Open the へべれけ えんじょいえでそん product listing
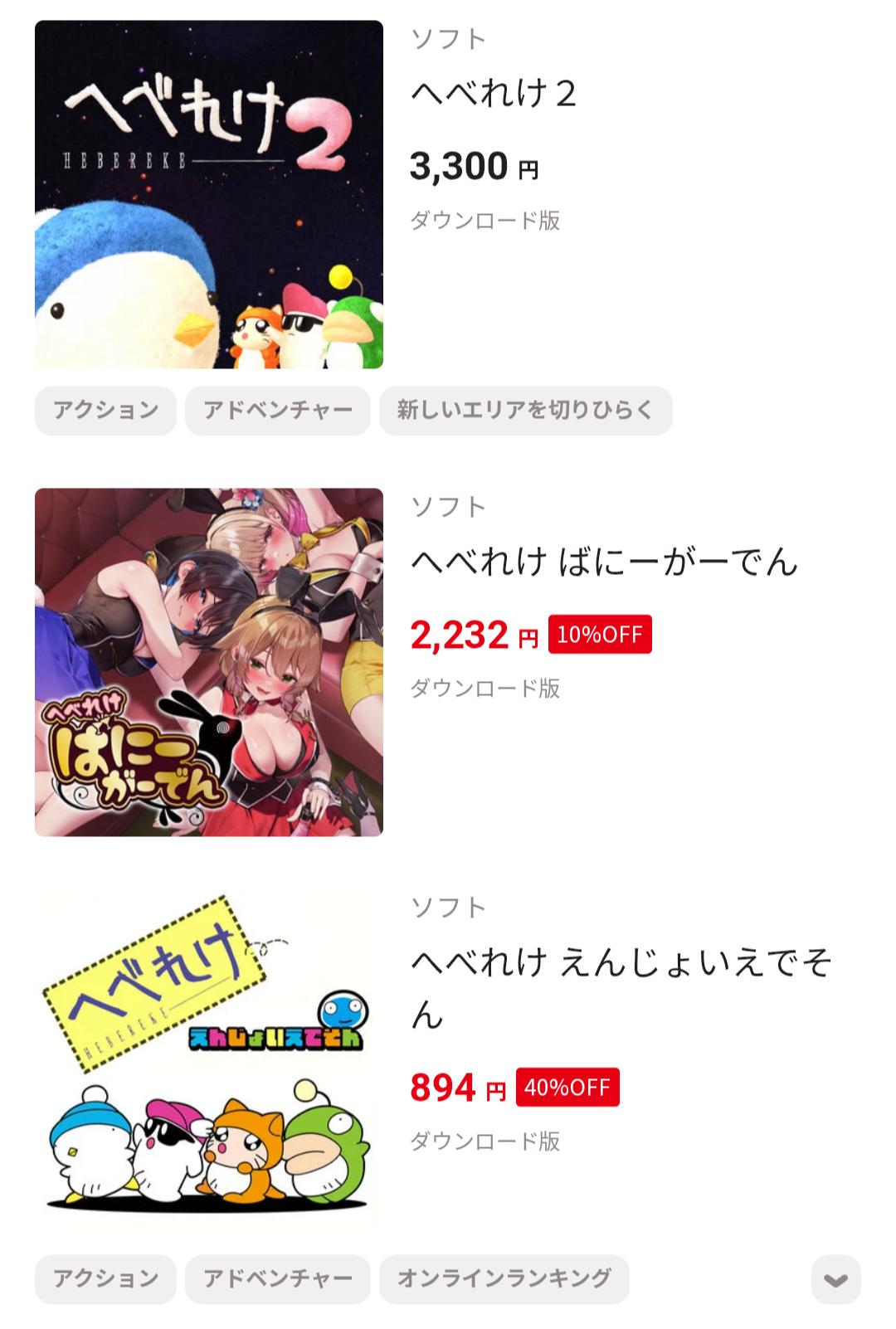The image size is (896, 1329). click(621, 963)
